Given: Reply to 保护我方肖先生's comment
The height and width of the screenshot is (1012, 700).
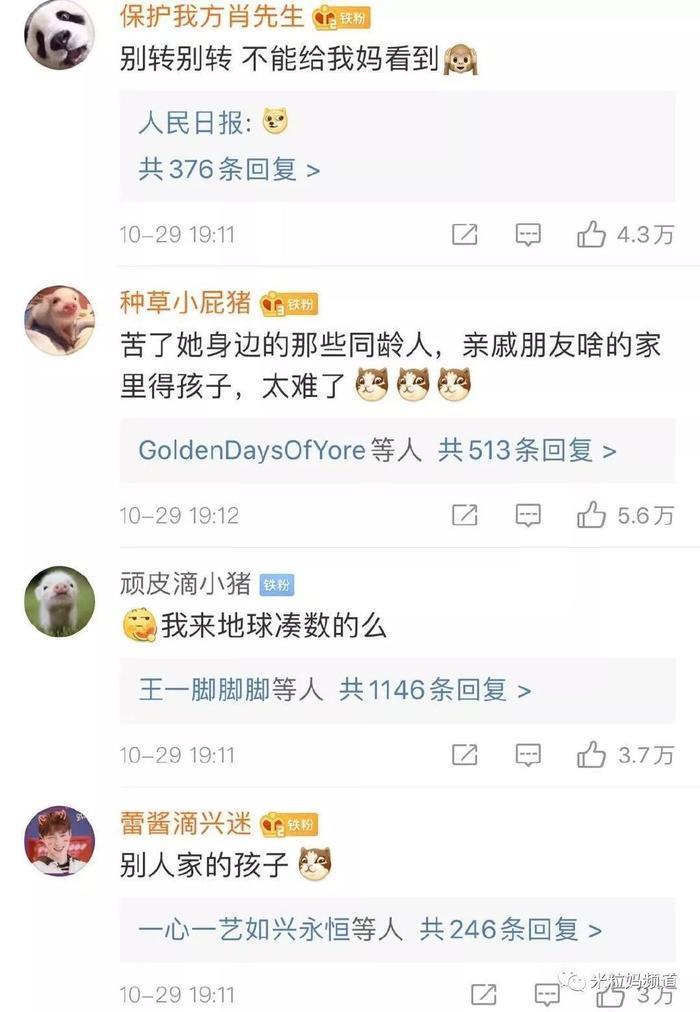Looking at the screenshot, I should [x=528, y=235].
